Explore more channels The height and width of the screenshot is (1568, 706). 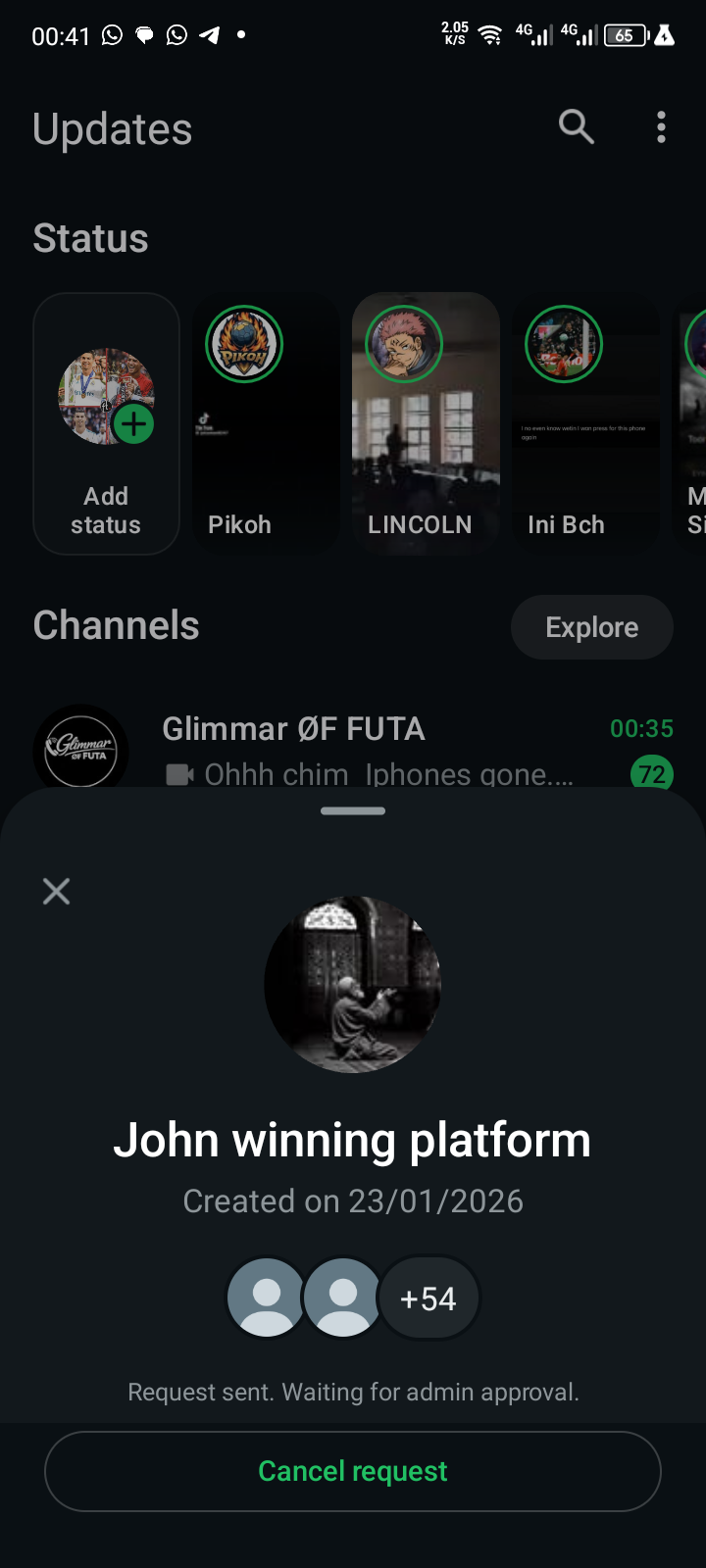pos(591,627)
